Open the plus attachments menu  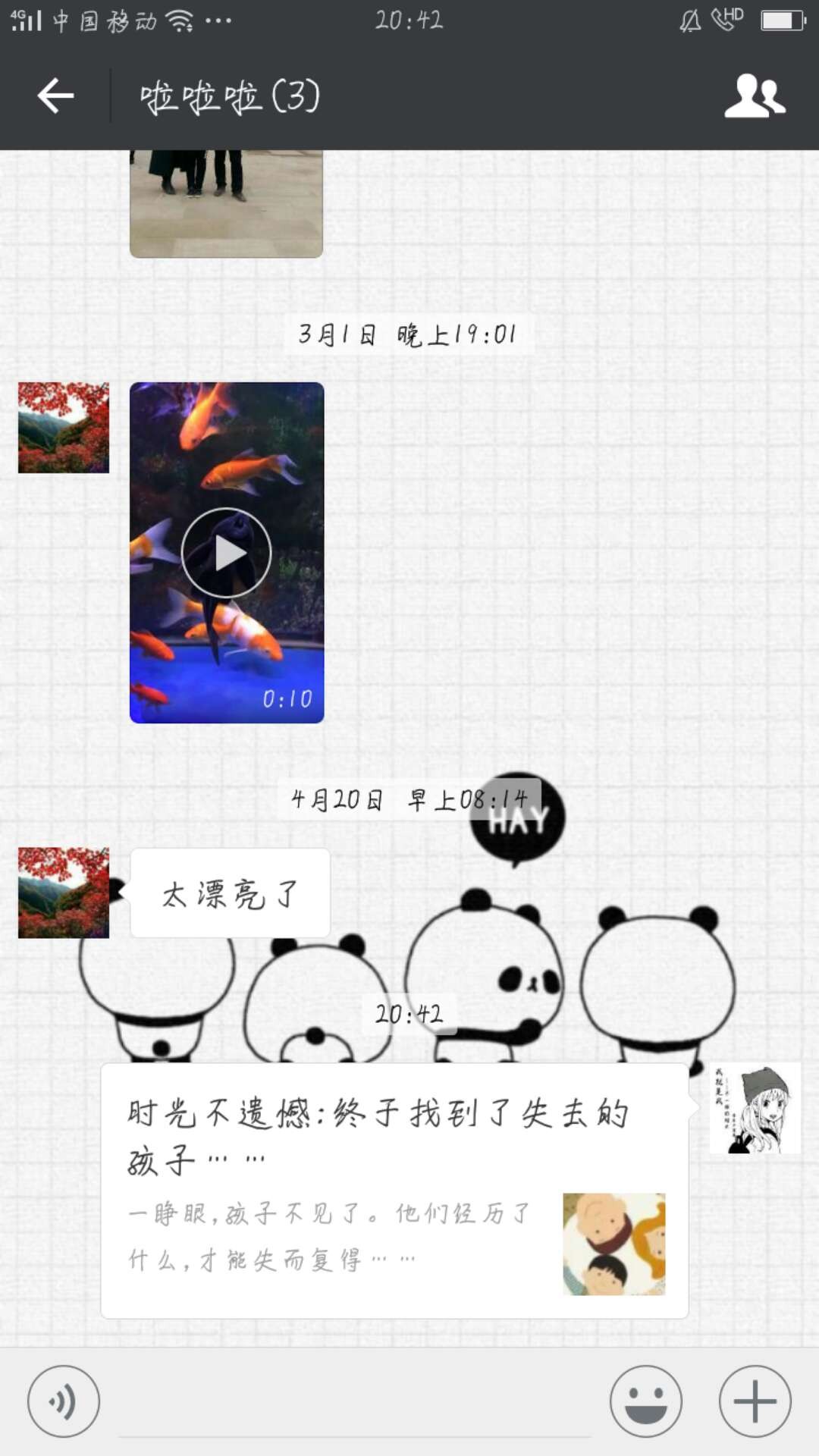755,1401
